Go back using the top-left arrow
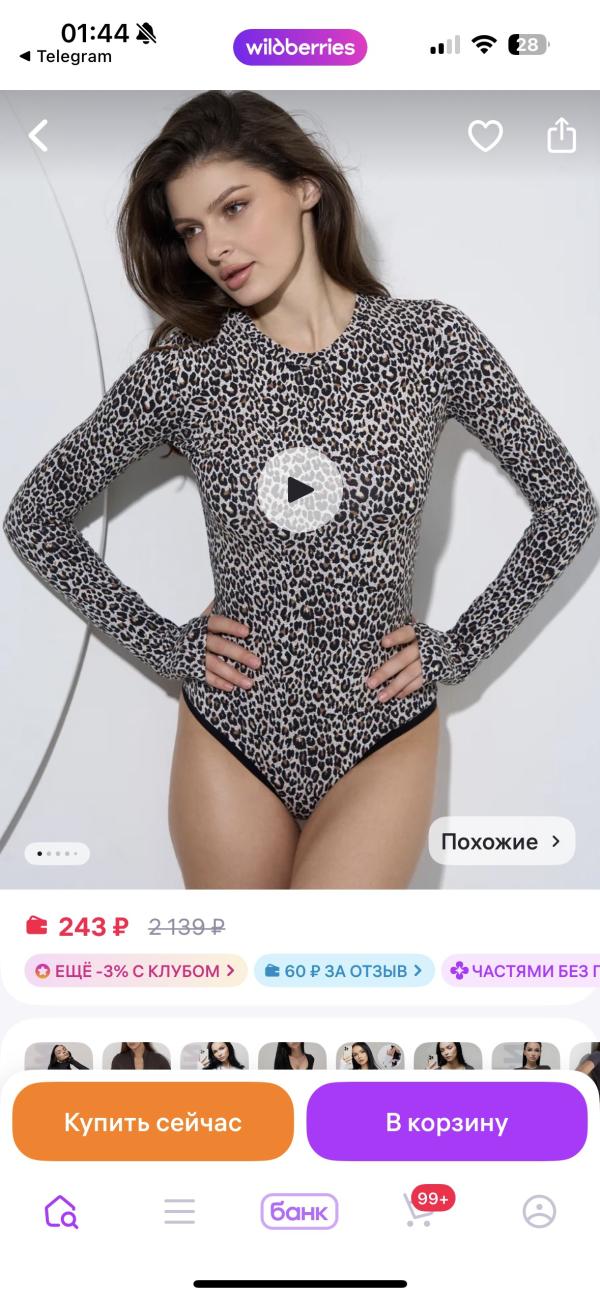The width and height of the screenshot is (600, 1300). tap(38, 135)
